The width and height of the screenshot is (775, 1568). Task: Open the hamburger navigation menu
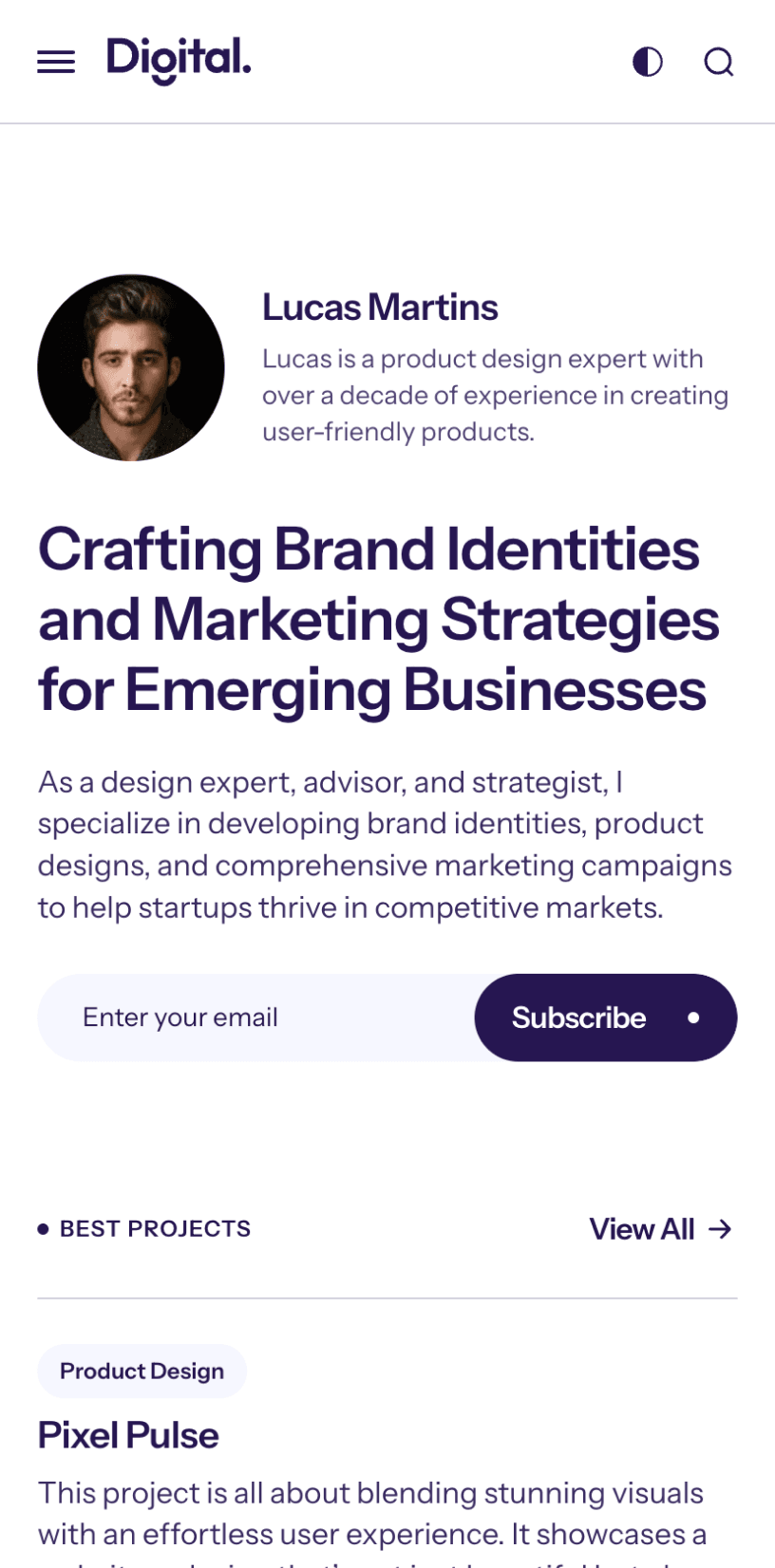56,63
